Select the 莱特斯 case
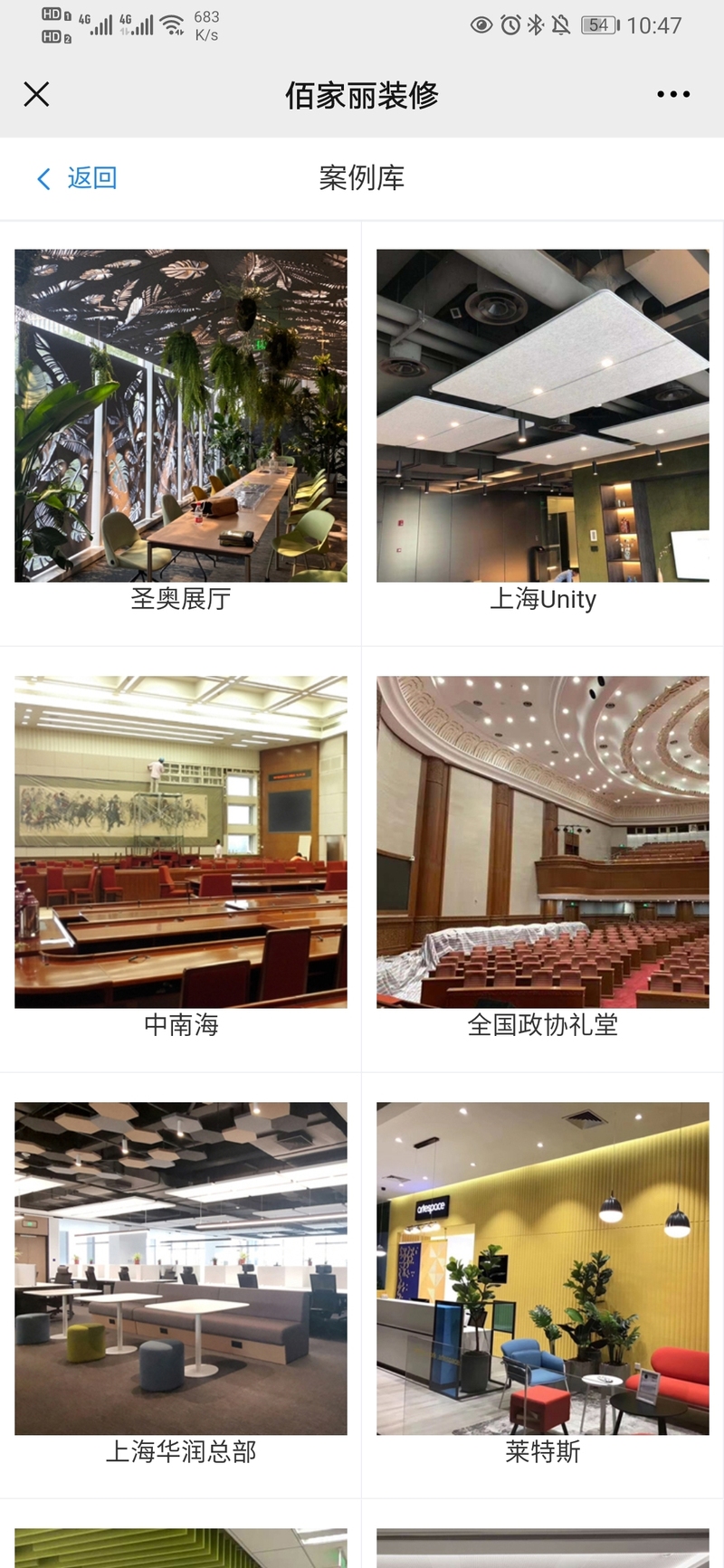 click(543, 1269)
